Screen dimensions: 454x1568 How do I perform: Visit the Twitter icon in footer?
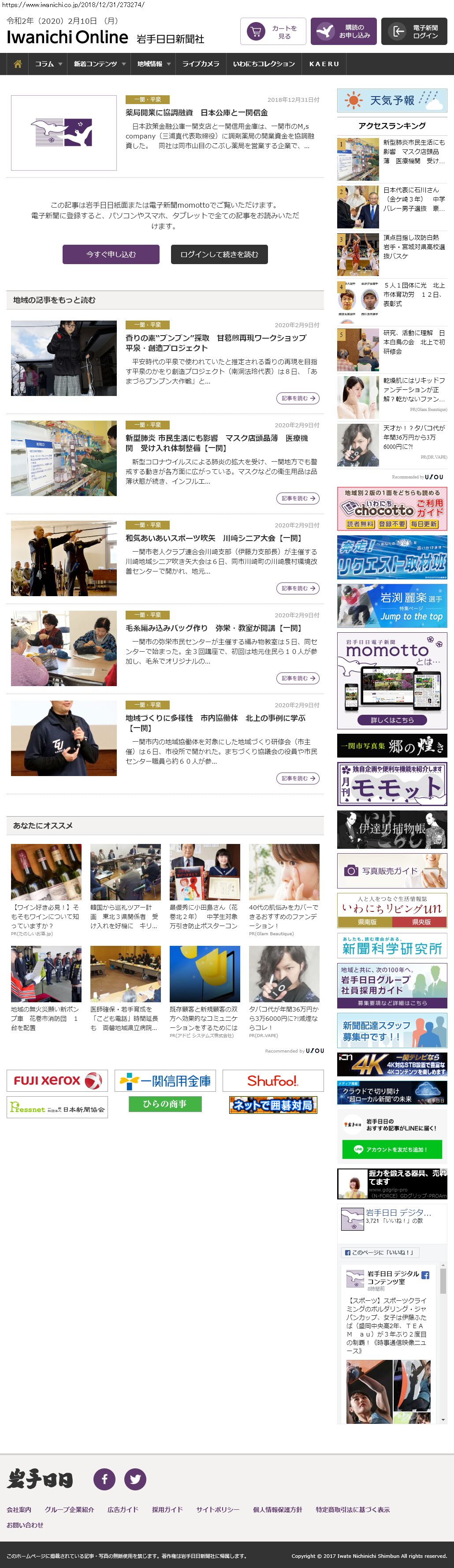tap(135, 1479)
